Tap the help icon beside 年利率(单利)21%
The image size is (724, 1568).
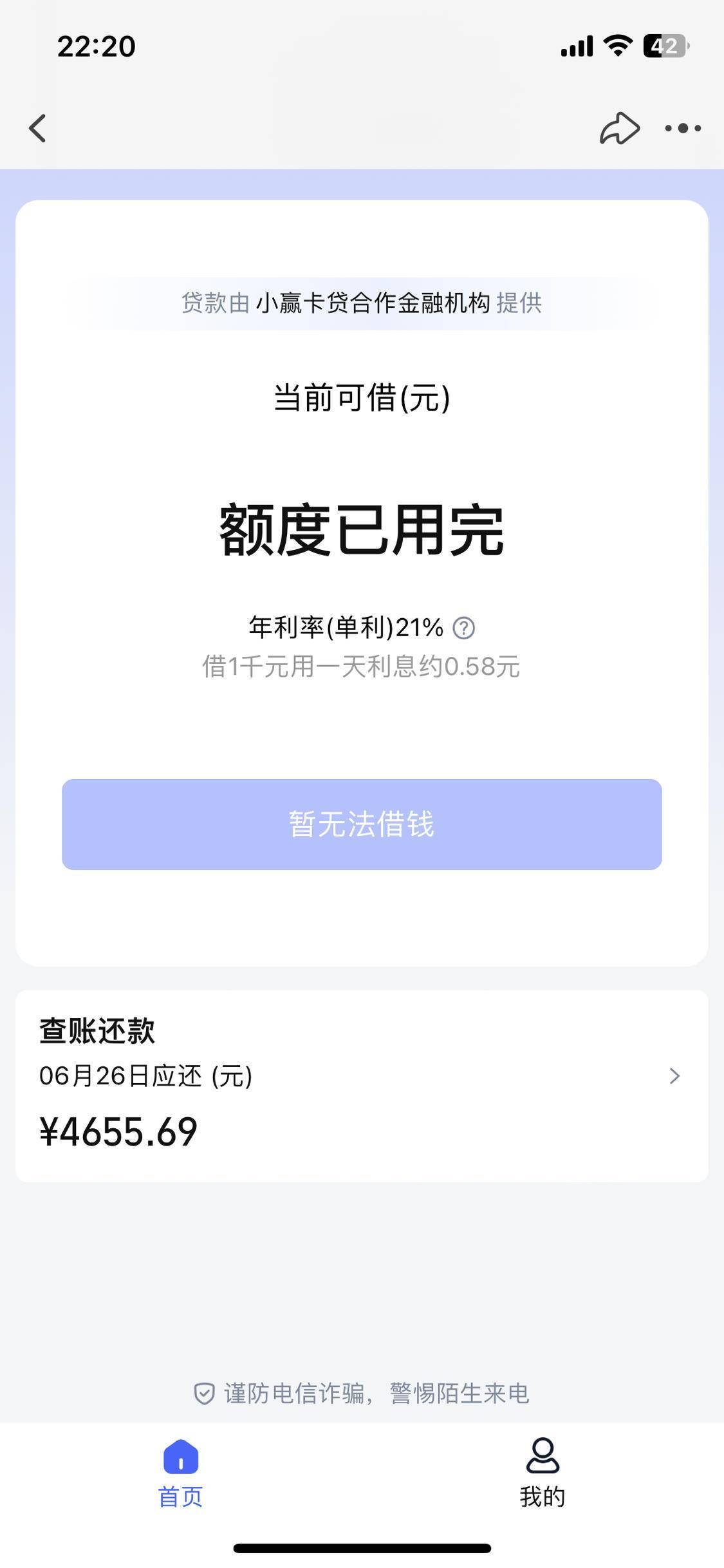[x=464, y=628]
